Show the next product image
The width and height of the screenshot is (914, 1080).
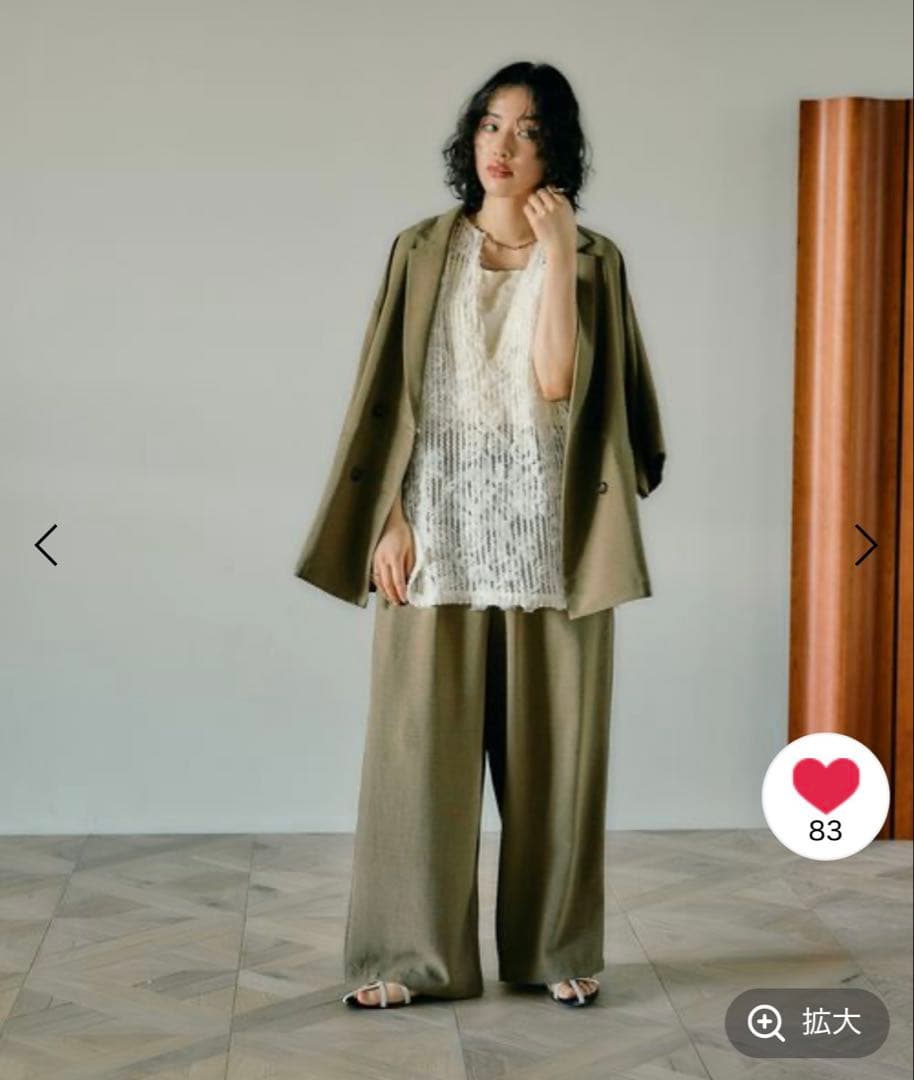point(865,545)
